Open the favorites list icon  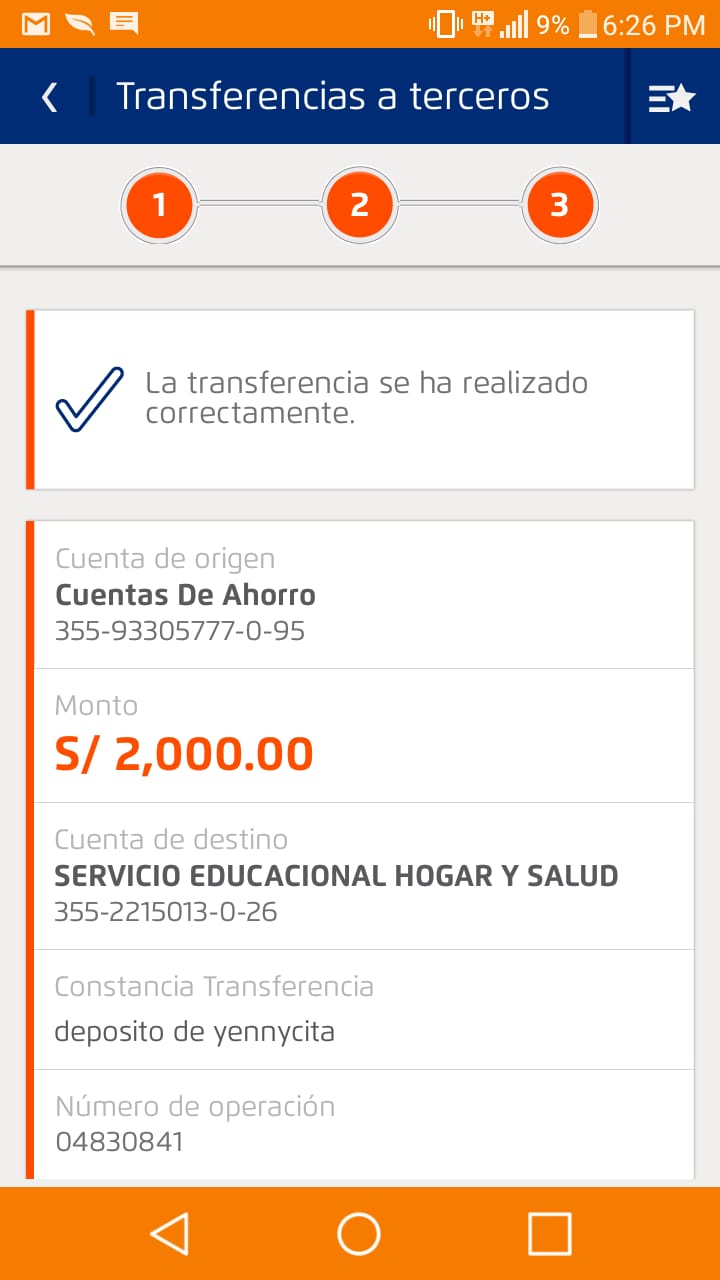(671, 97)
